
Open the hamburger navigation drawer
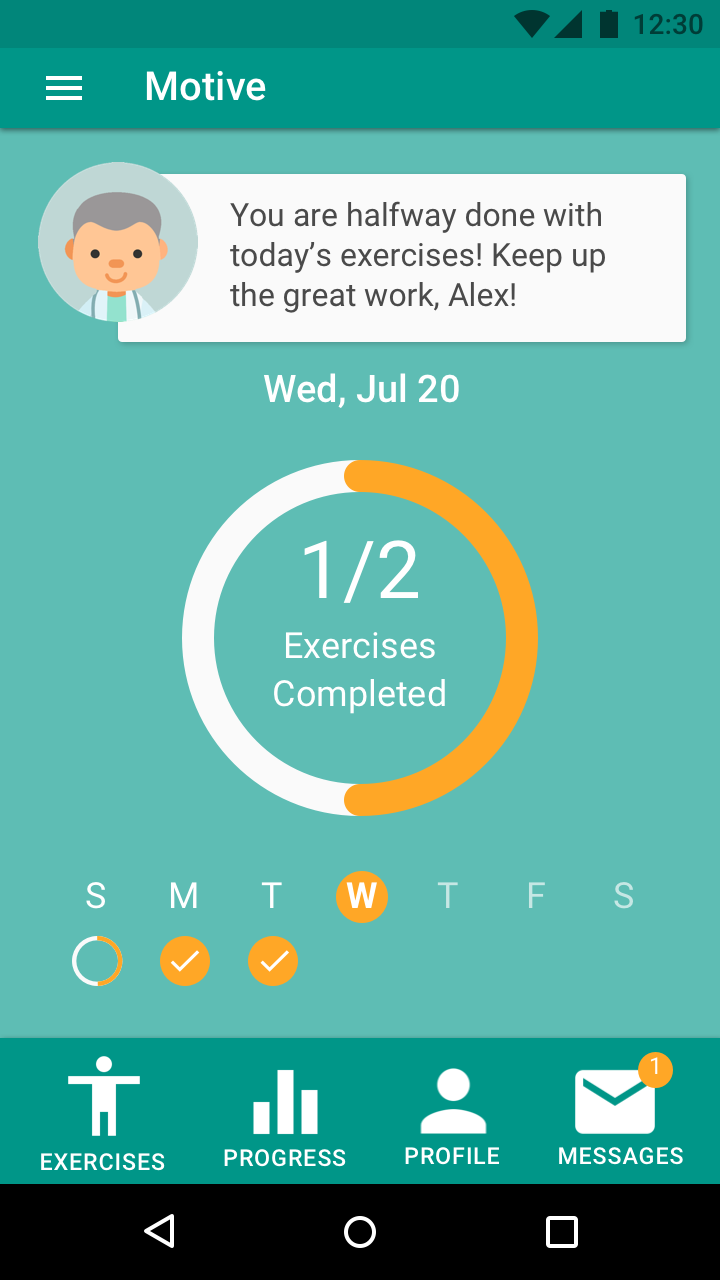pyautogui.click(x=64, y=88)
